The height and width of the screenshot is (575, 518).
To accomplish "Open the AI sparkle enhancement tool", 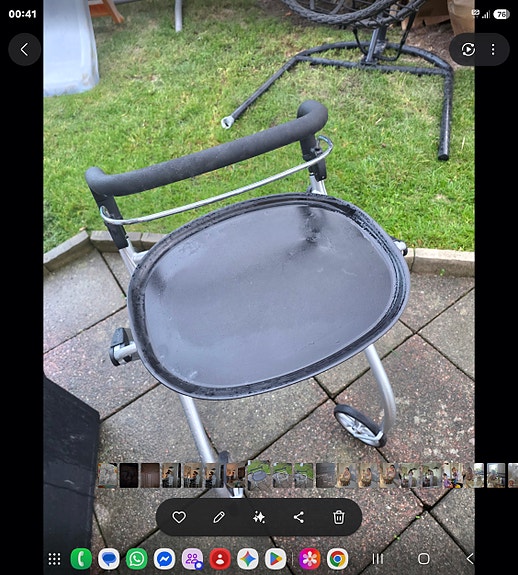I will click(x=259, y=517).
